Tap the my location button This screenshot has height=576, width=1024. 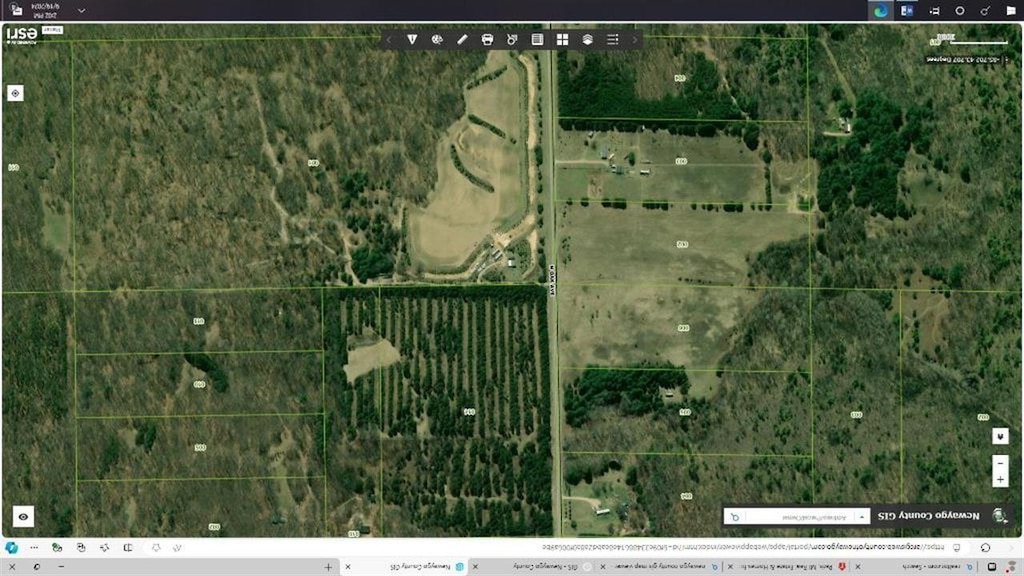pos(15,93)
